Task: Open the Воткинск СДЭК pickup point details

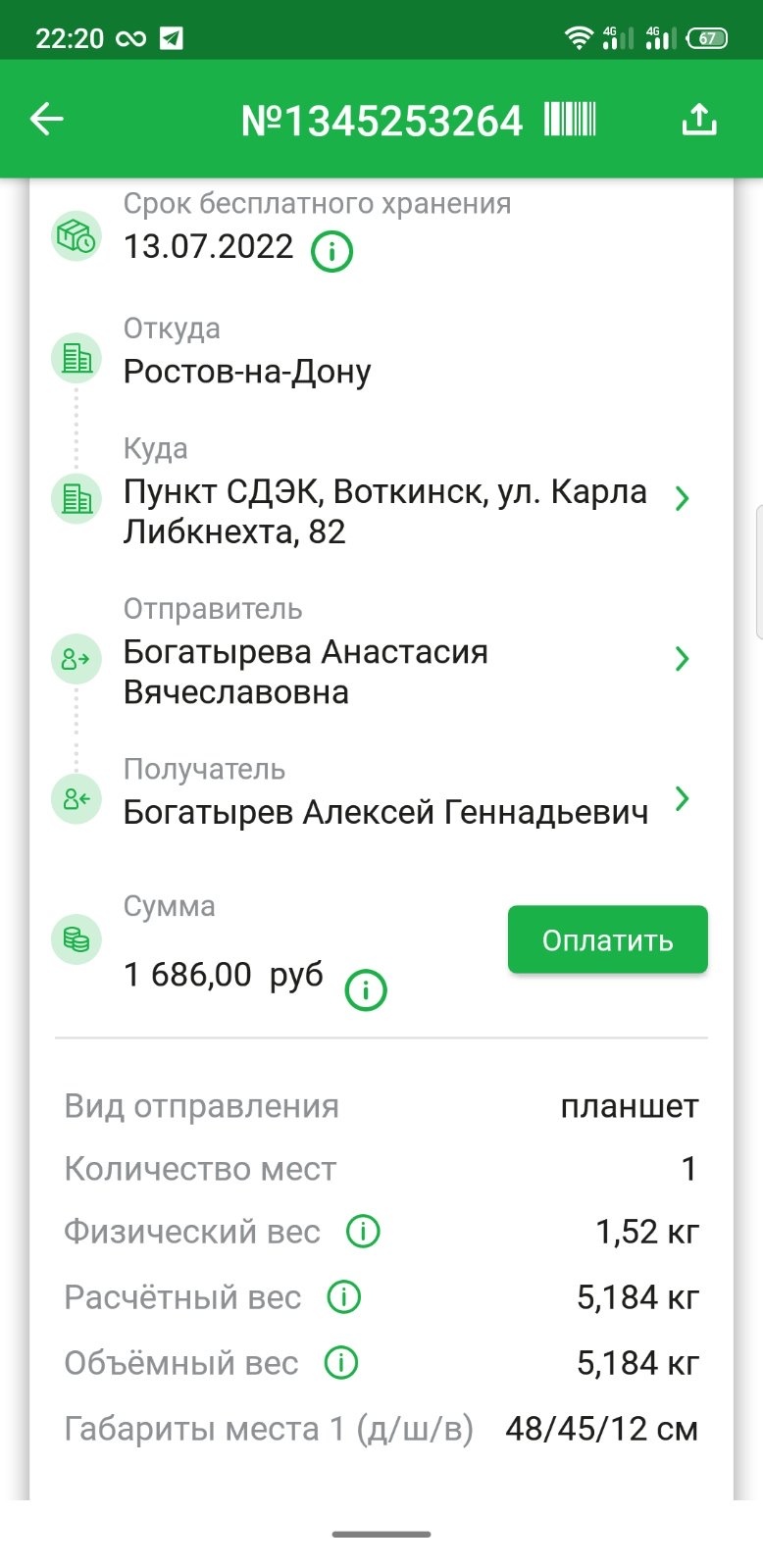Action: click(683, 499)
